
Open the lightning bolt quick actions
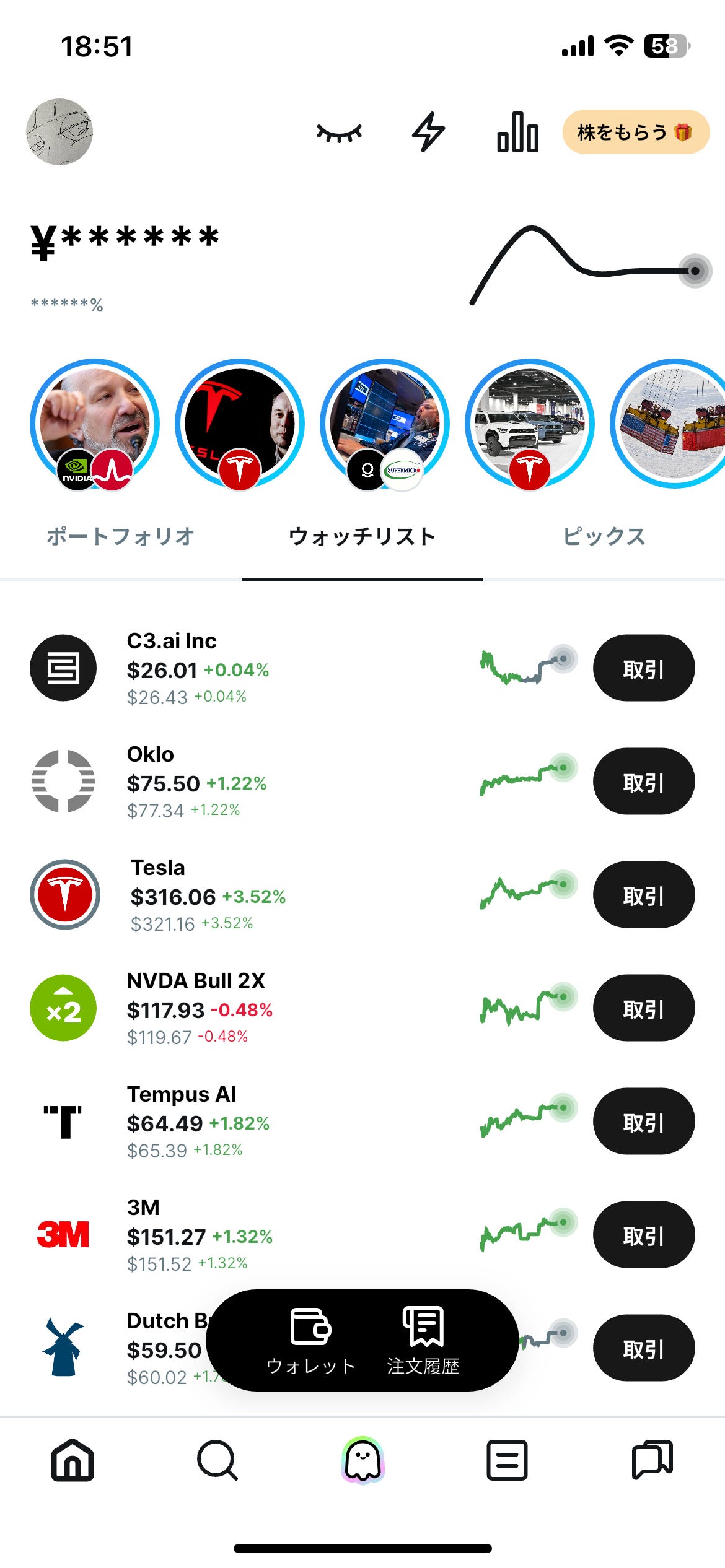click(428, 132)
